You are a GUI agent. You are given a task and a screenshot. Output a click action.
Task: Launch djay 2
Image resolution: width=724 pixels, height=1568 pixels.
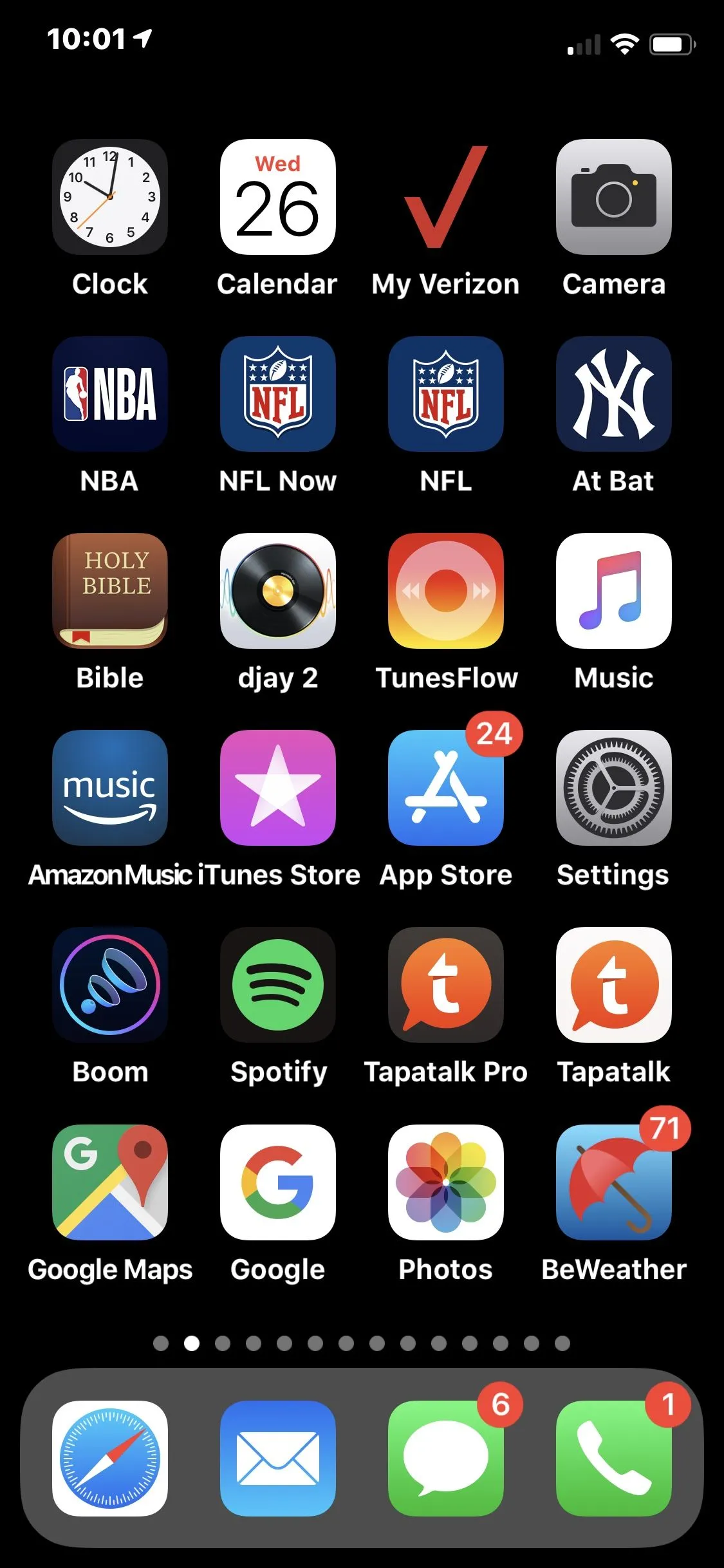pos(278,591)
